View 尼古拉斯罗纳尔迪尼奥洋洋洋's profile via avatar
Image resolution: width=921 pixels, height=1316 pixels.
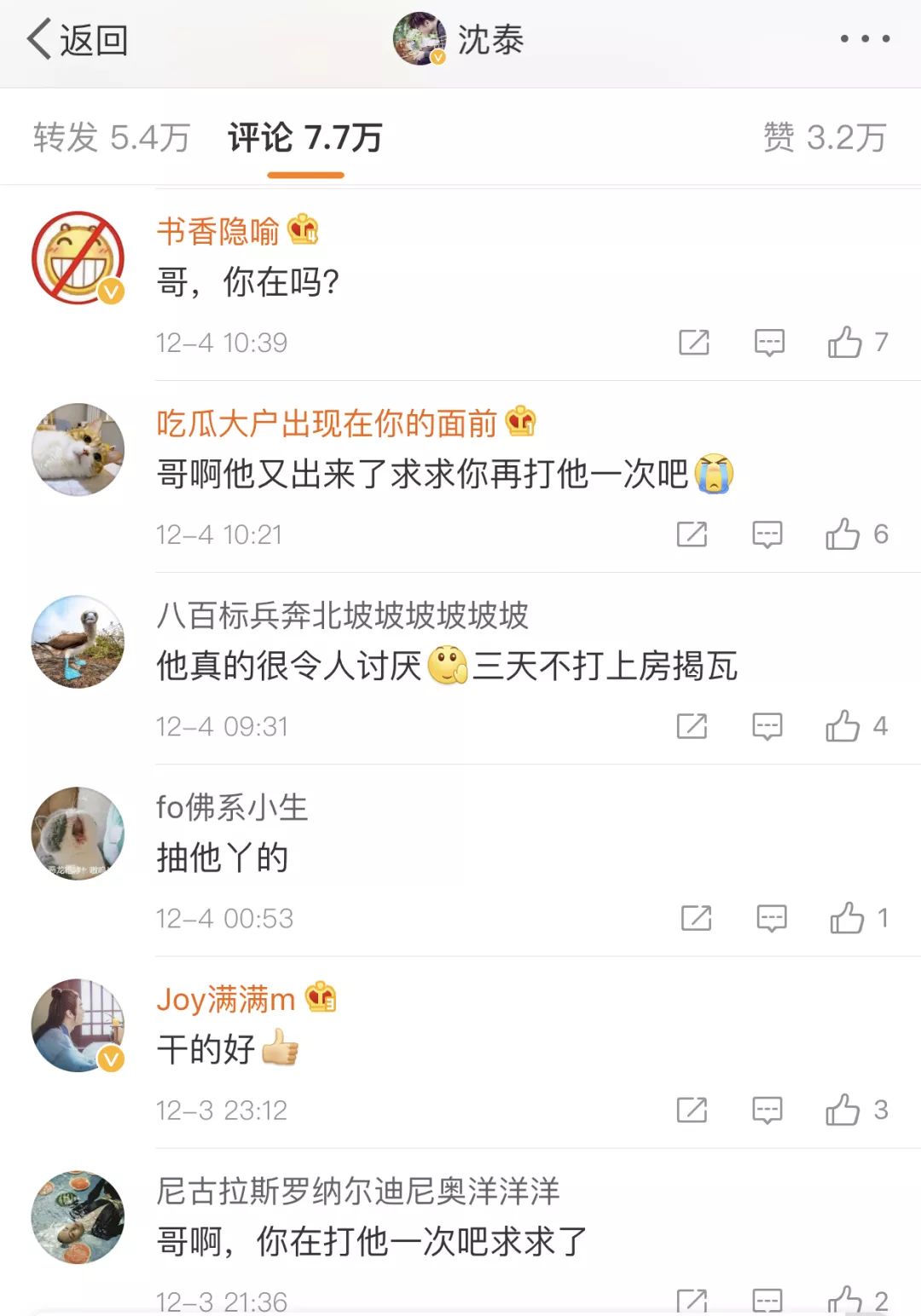[78, 1216]
